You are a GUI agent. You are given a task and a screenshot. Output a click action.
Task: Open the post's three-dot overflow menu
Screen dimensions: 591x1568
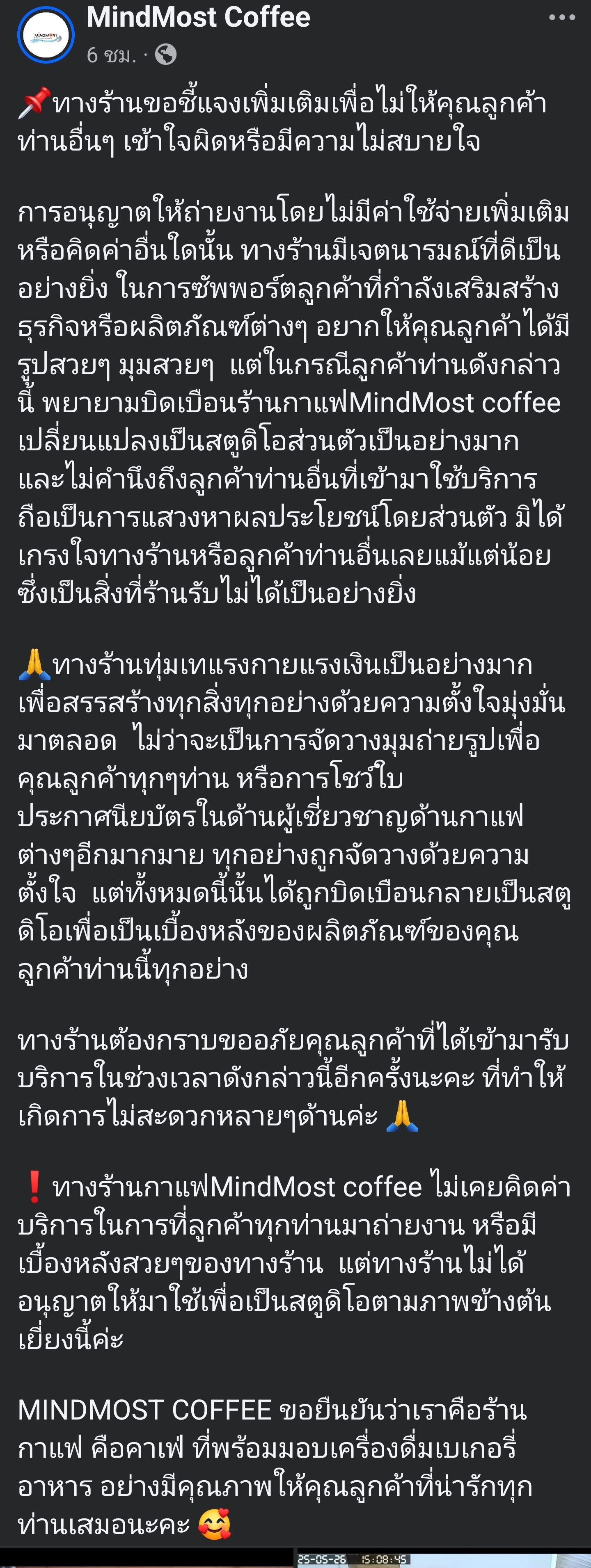[x=561, y=18]
